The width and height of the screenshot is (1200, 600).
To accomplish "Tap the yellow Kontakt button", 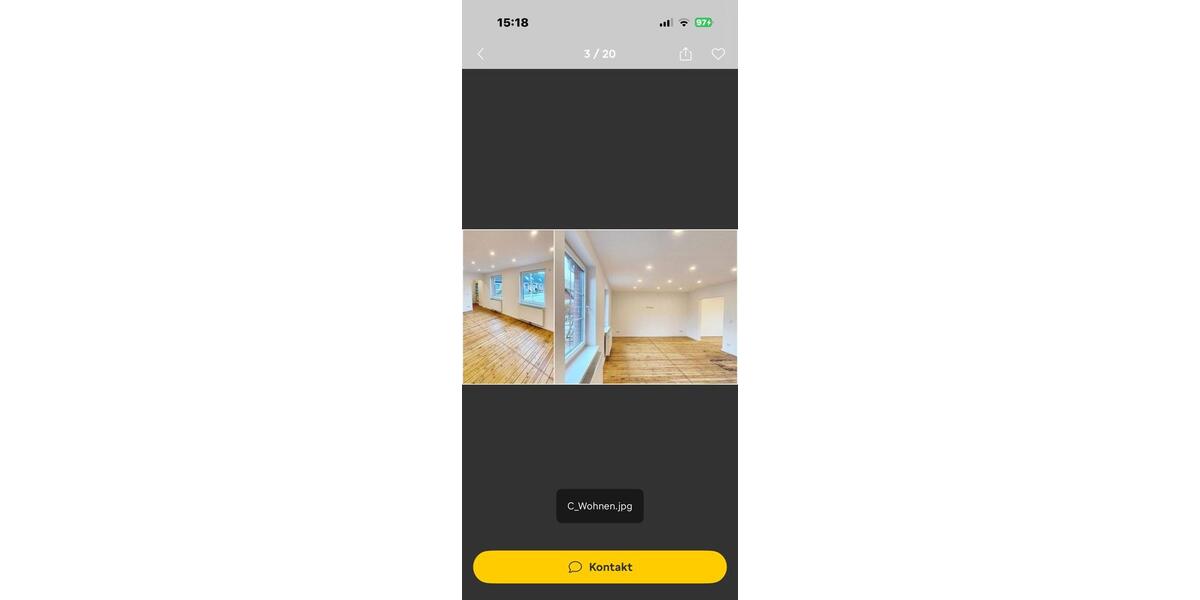I will (x=600, y=567).
